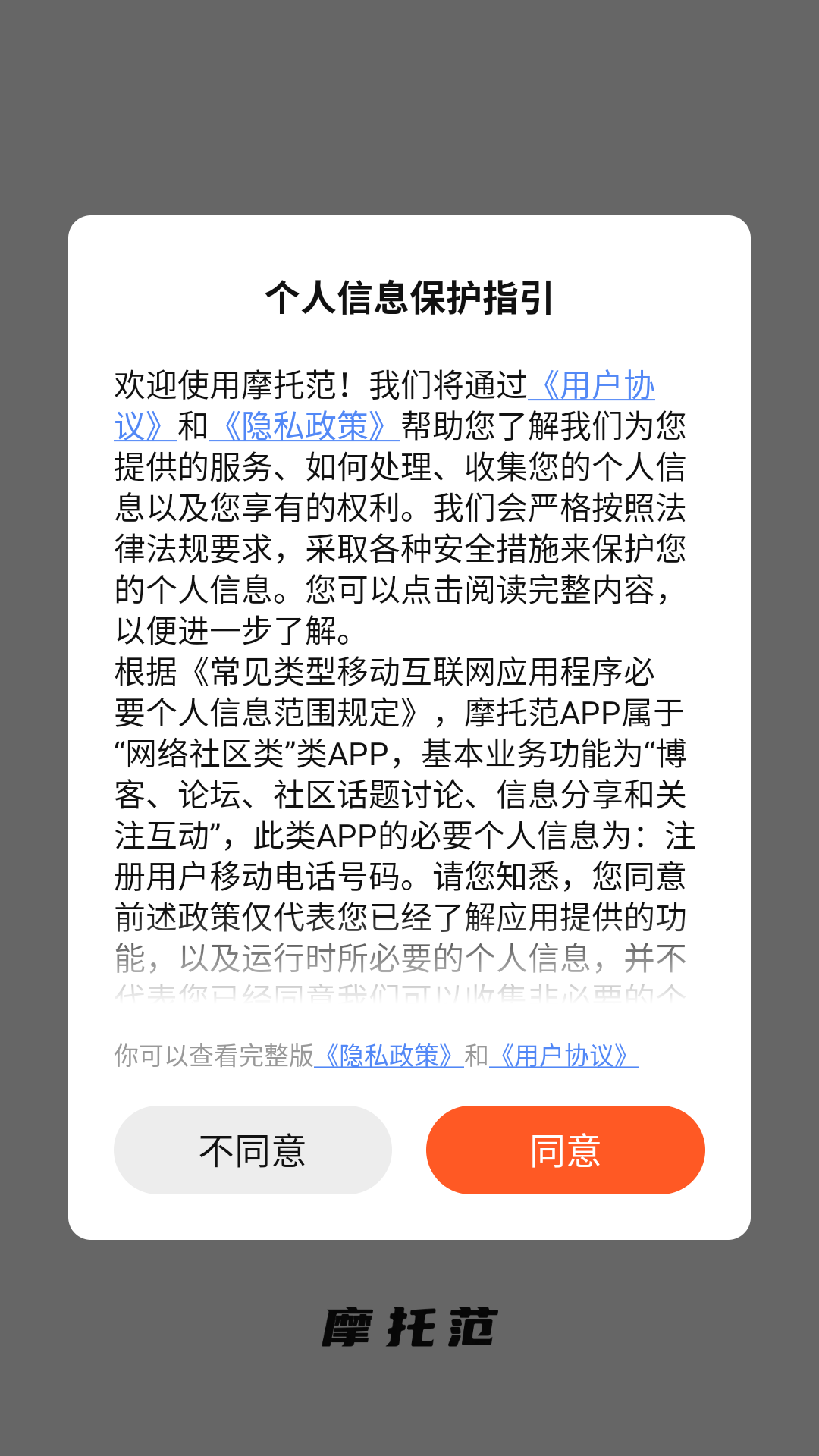View full 《隐私政策》 link above the buttons
This screenshot has width=819, height=1456.
pyautogui.click(x=388, y=1055)
